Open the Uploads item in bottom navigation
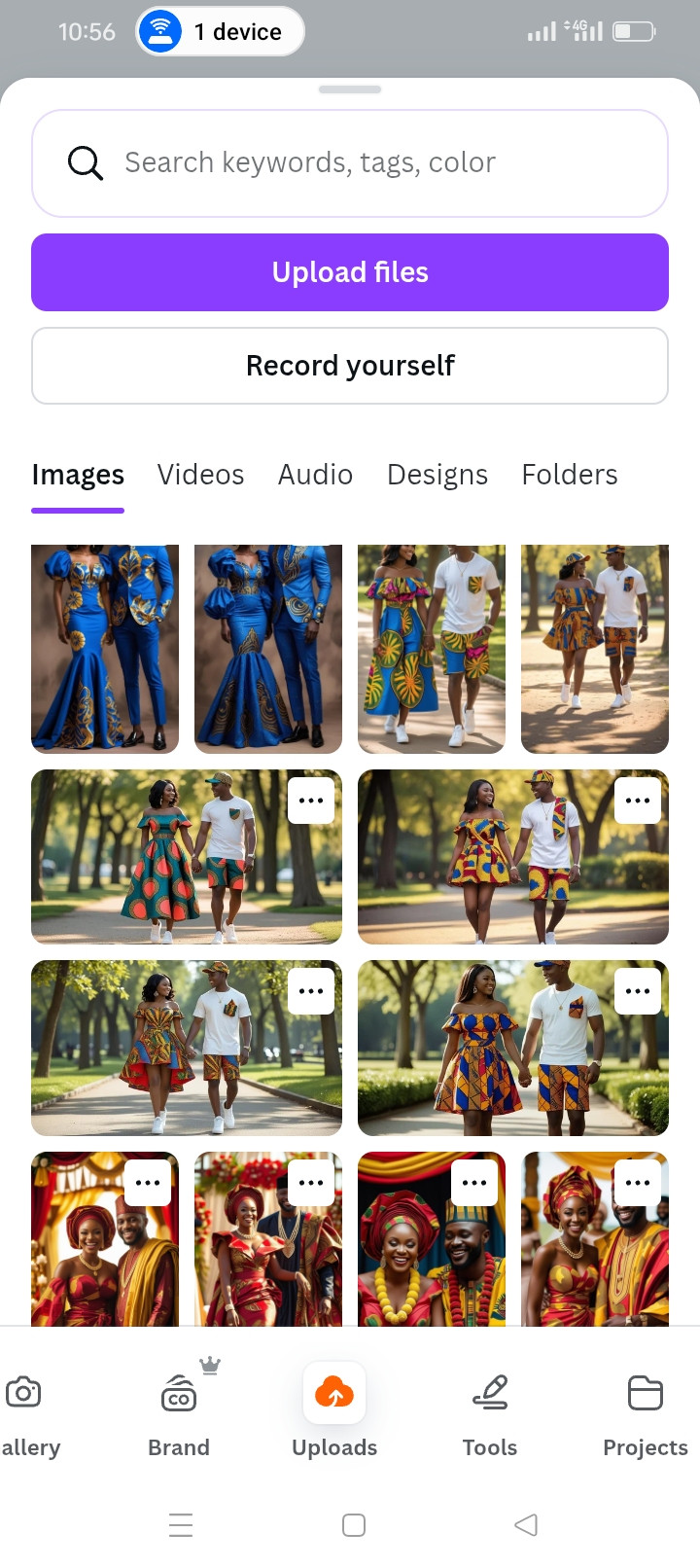The image size is (700, 1568). 334,1412
